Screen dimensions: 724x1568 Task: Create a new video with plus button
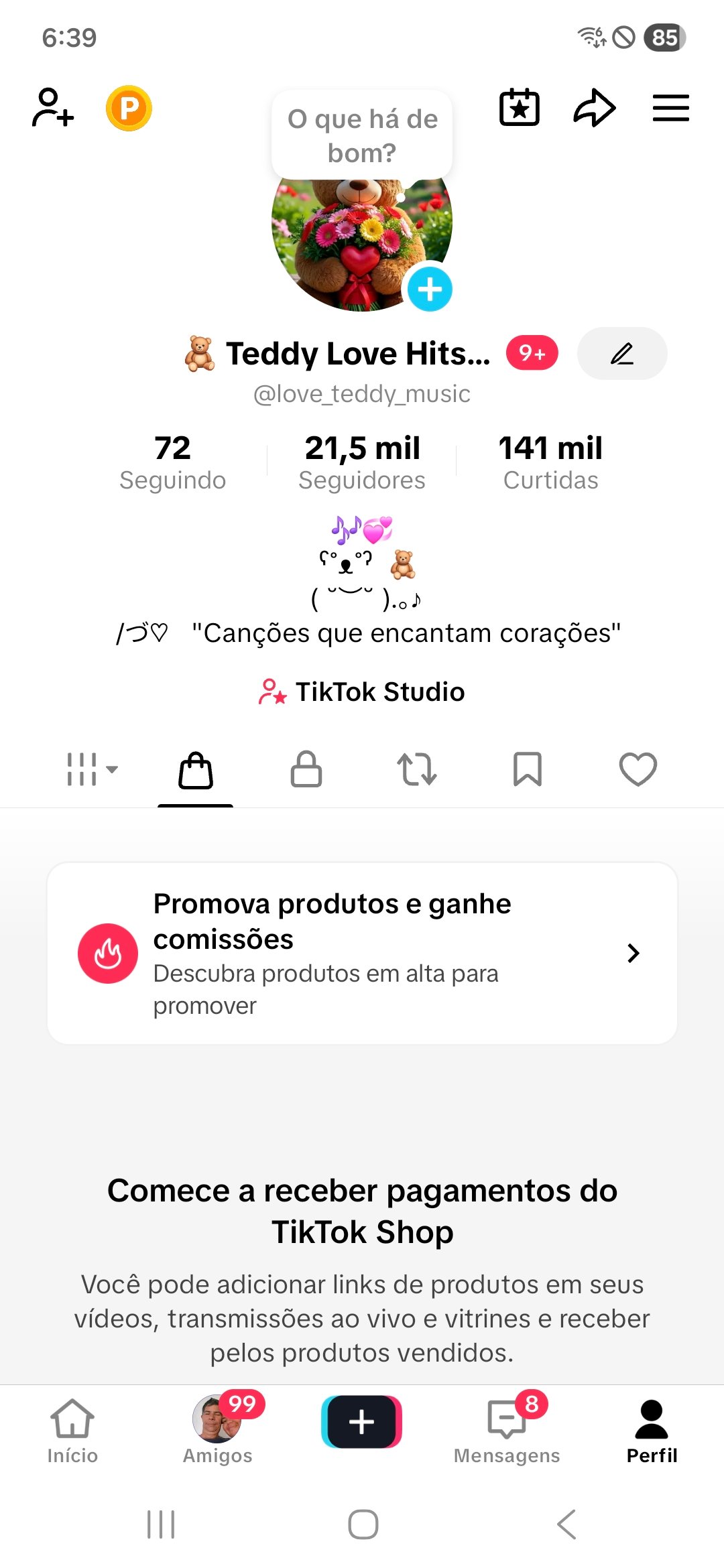coord(362,1422)
